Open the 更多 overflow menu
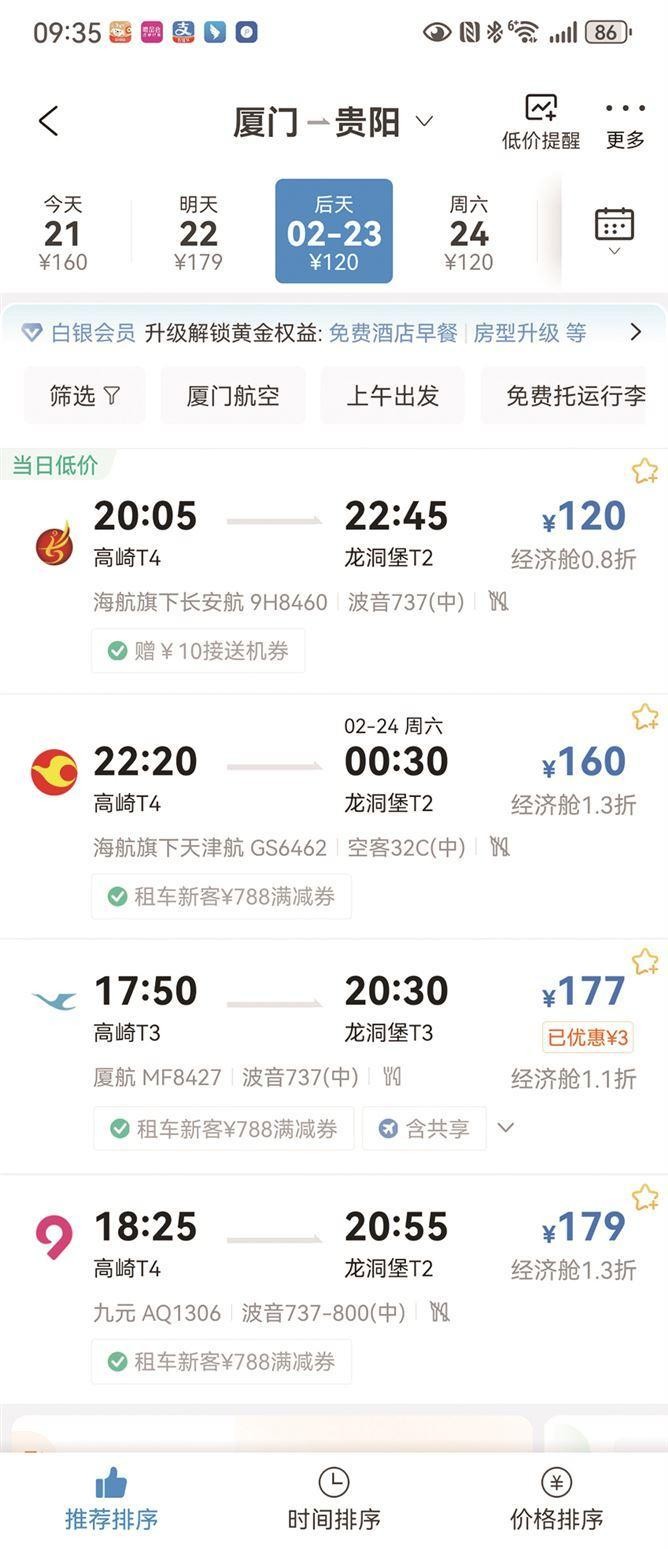The height and width of the screenshot is (1549, 668). [625, 122]
